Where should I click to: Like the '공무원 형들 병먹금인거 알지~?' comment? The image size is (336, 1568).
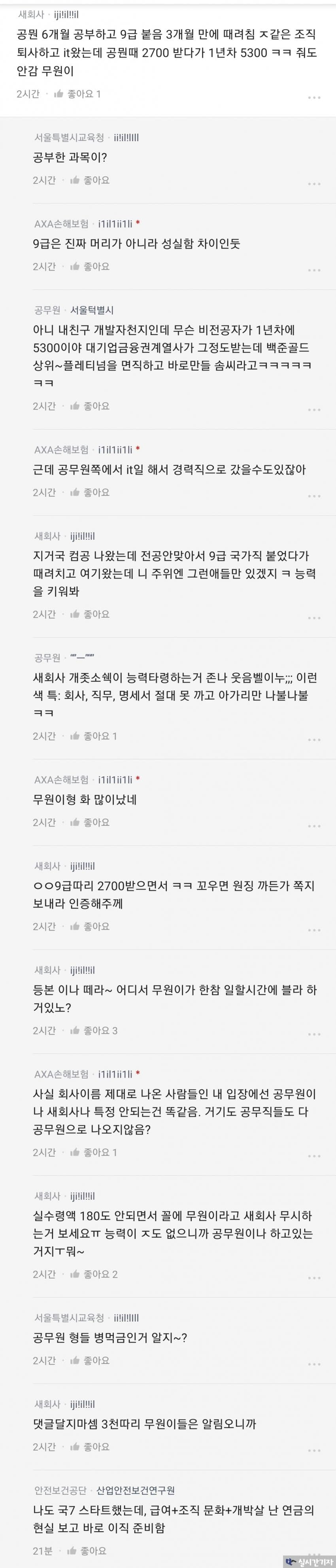[89, 1360]
